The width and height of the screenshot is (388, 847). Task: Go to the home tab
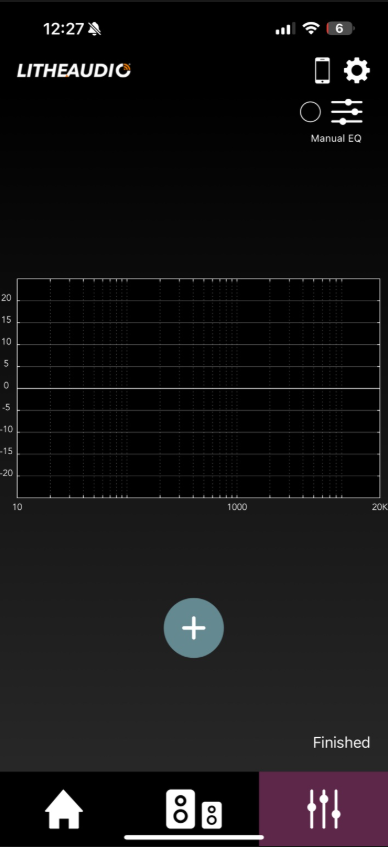coord(64,809)
